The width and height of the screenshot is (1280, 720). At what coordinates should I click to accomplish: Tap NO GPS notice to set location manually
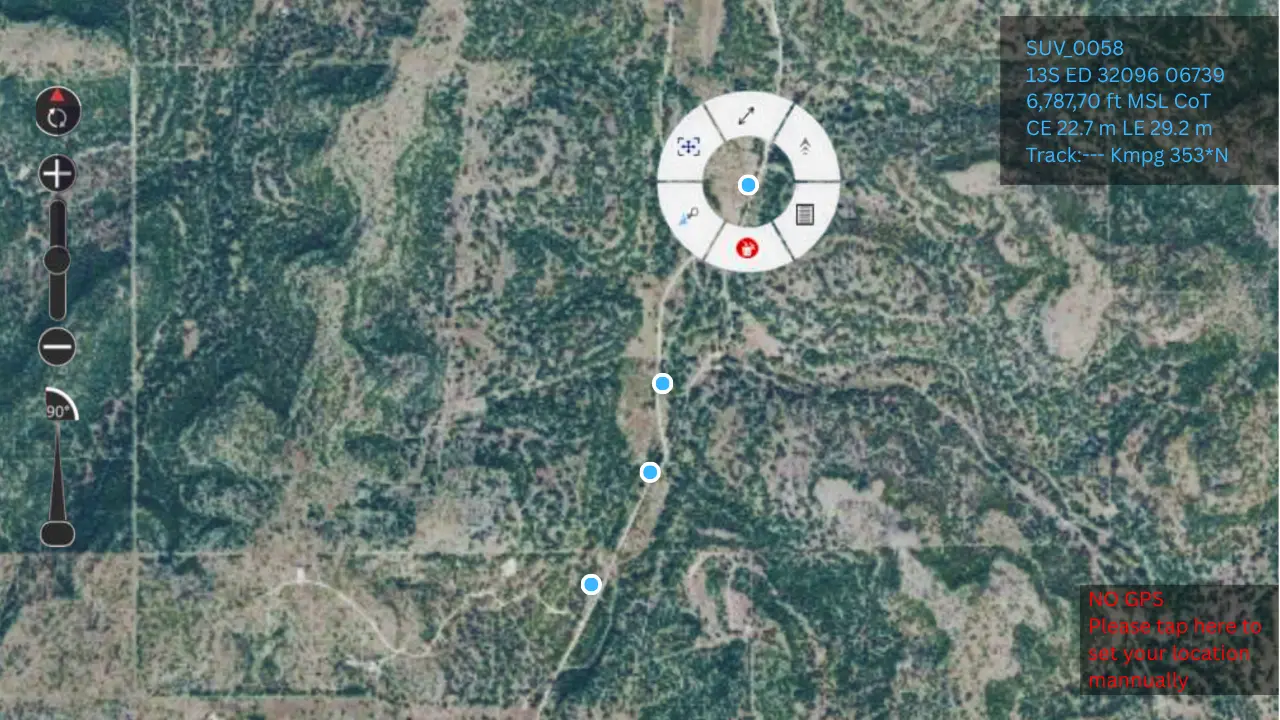(1175, 640)
